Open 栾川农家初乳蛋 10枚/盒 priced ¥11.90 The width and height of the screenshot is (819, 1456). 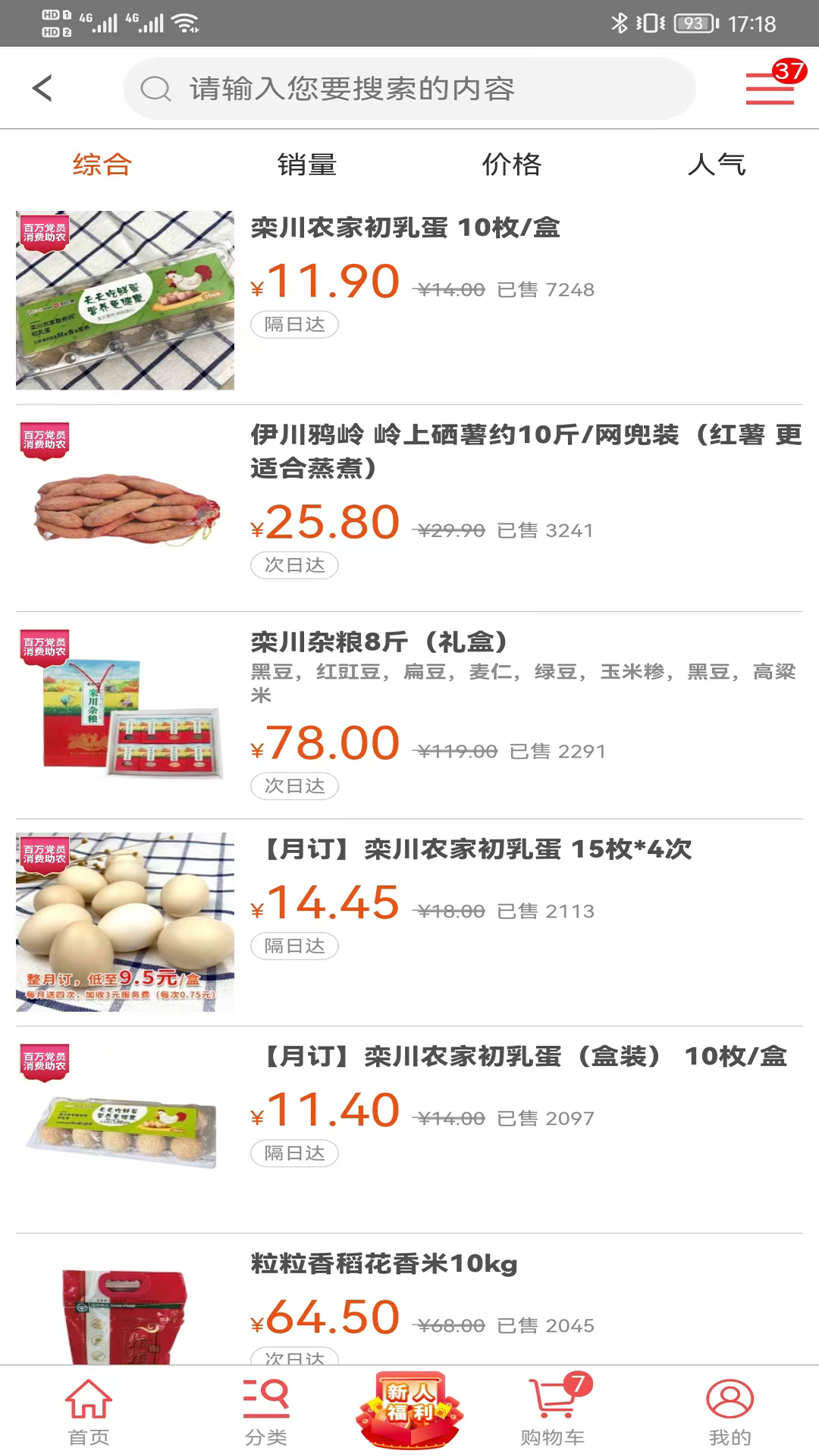click(405, 227)
